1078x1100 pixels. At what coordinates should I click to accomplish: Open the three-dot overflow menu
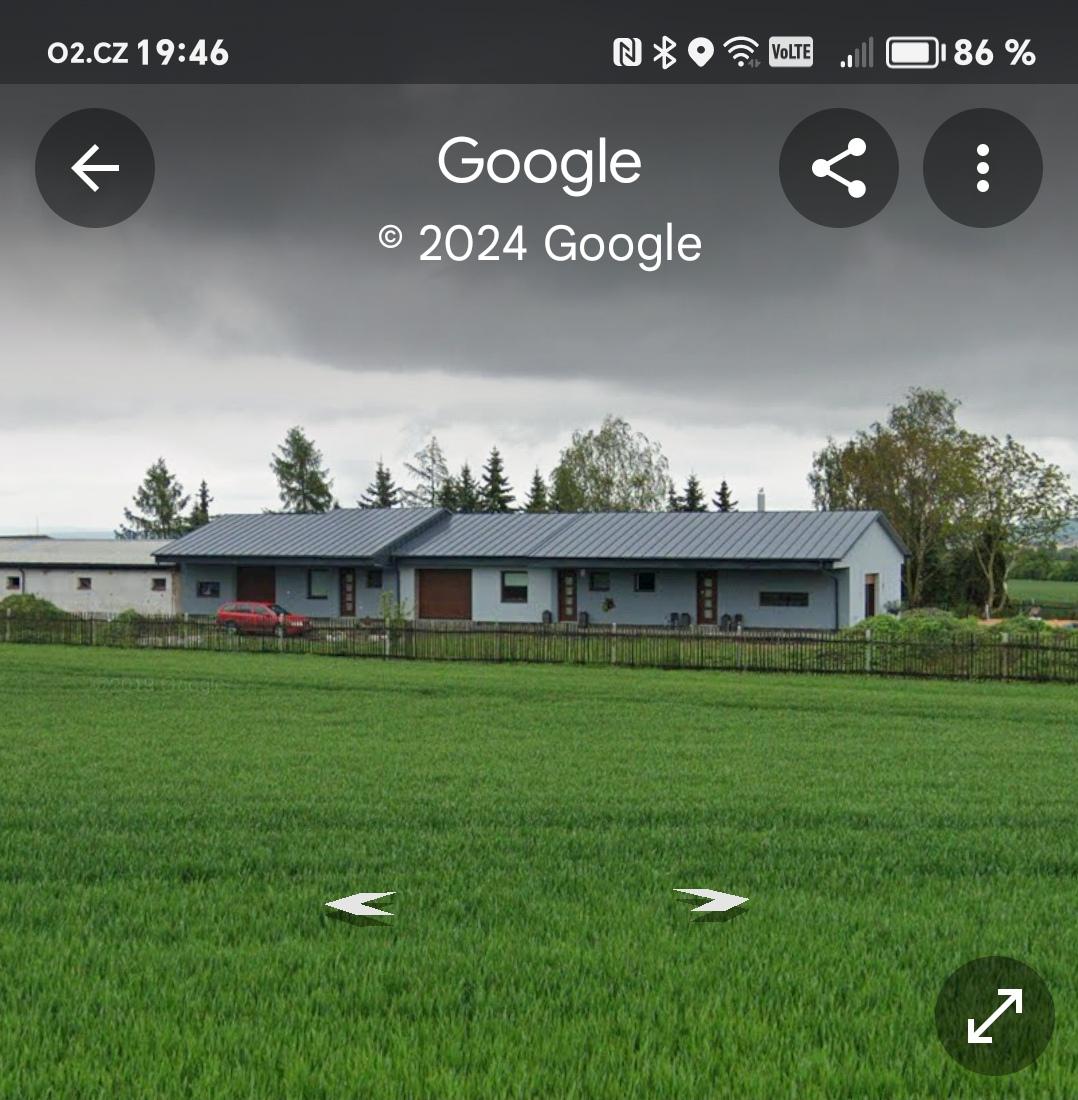pyautogui.click(x=982, y=168)
